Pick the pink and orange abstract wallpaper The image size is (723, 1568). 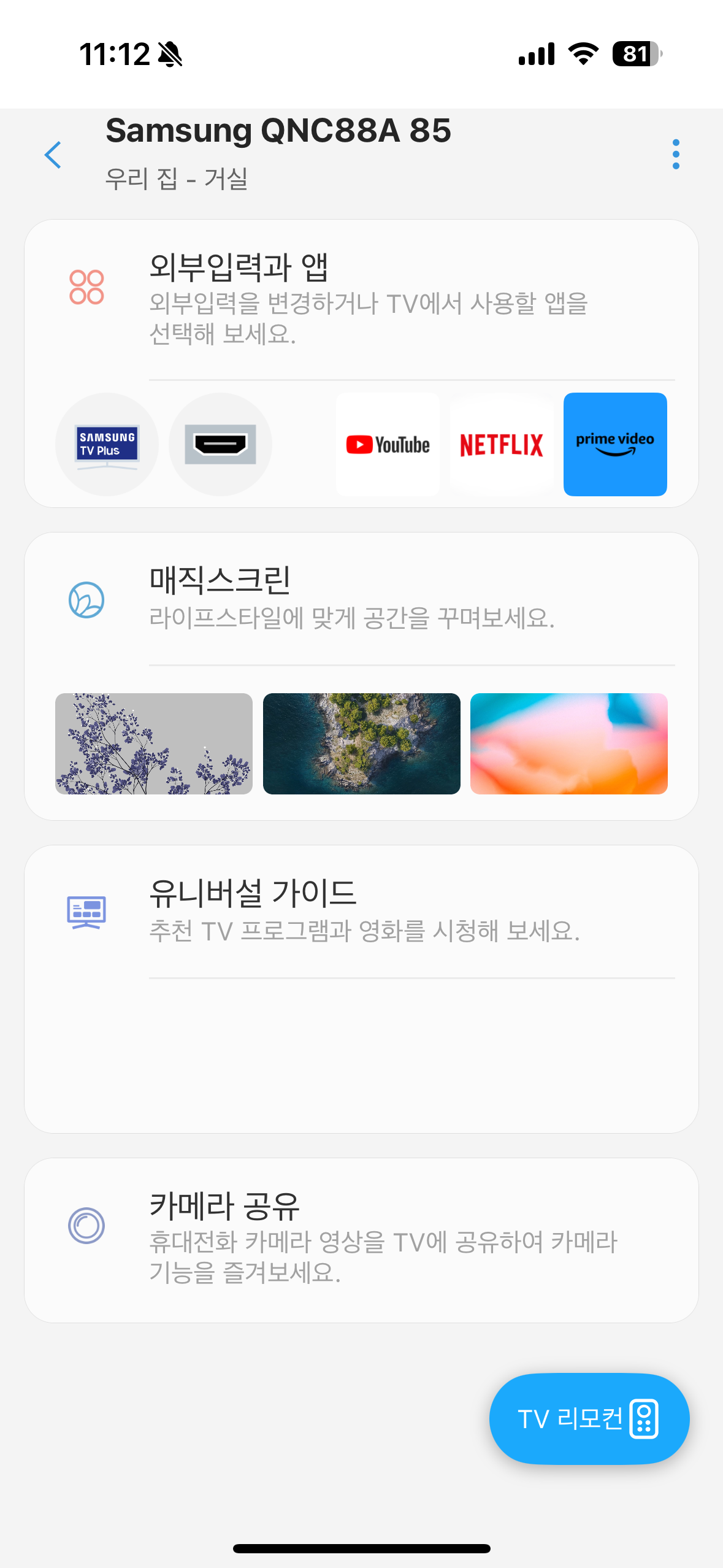pos(568,744)
